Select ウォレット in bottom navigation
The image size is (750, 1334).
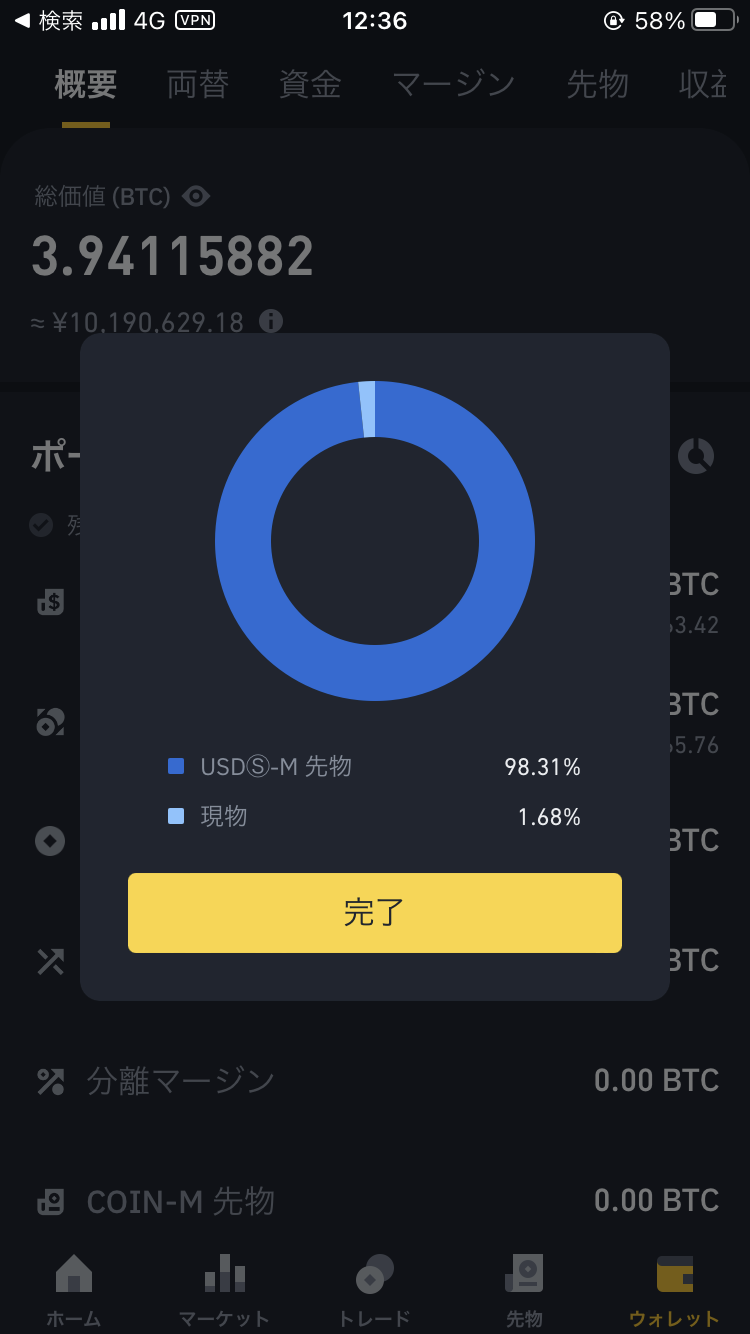[x=674, y=1290]
